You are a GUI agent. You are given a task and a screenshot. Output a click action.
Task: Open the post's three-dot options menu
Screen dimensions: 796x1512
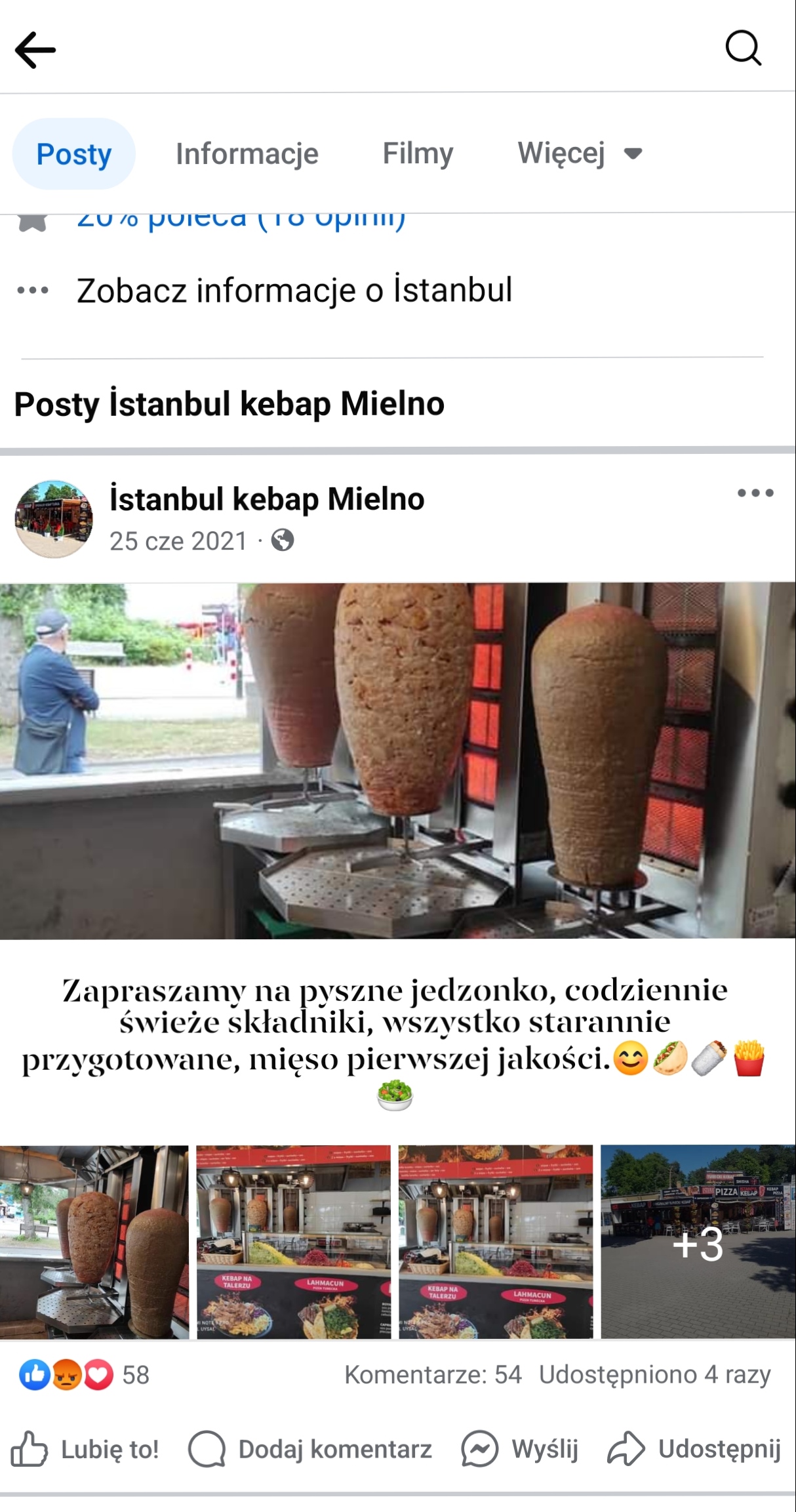click(x=755, y=493)
